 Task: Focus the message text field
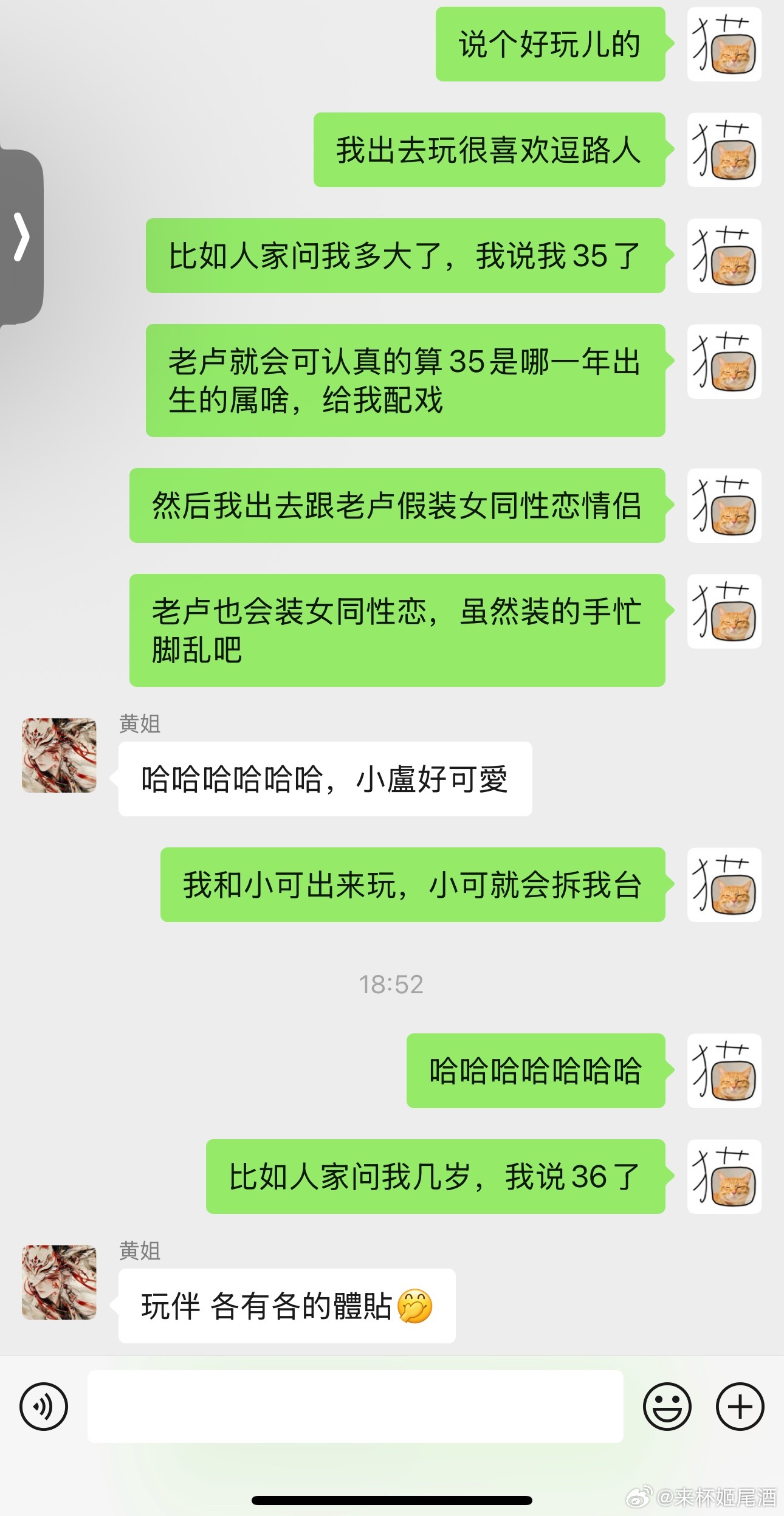click(355, 1406)
